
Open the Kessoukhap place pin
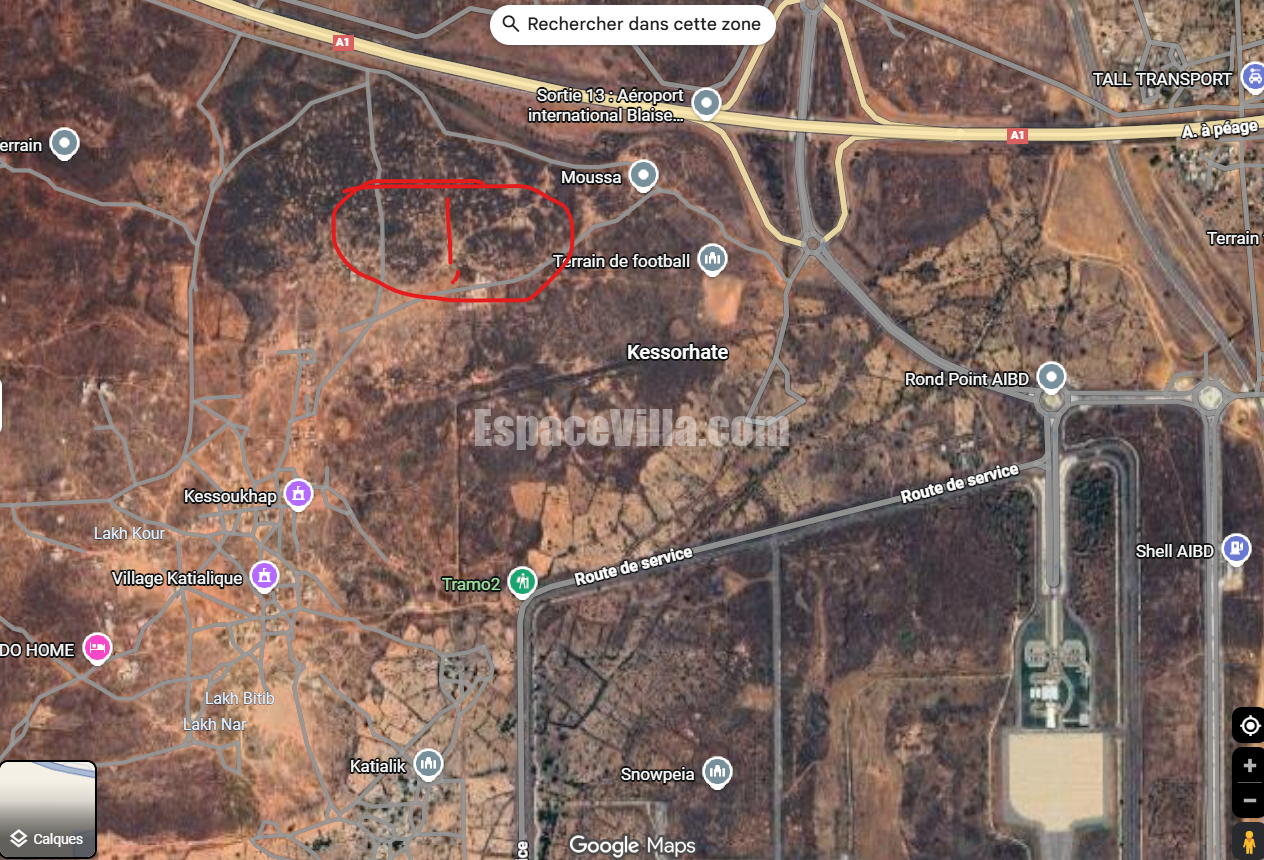click(x=297, y=493)
